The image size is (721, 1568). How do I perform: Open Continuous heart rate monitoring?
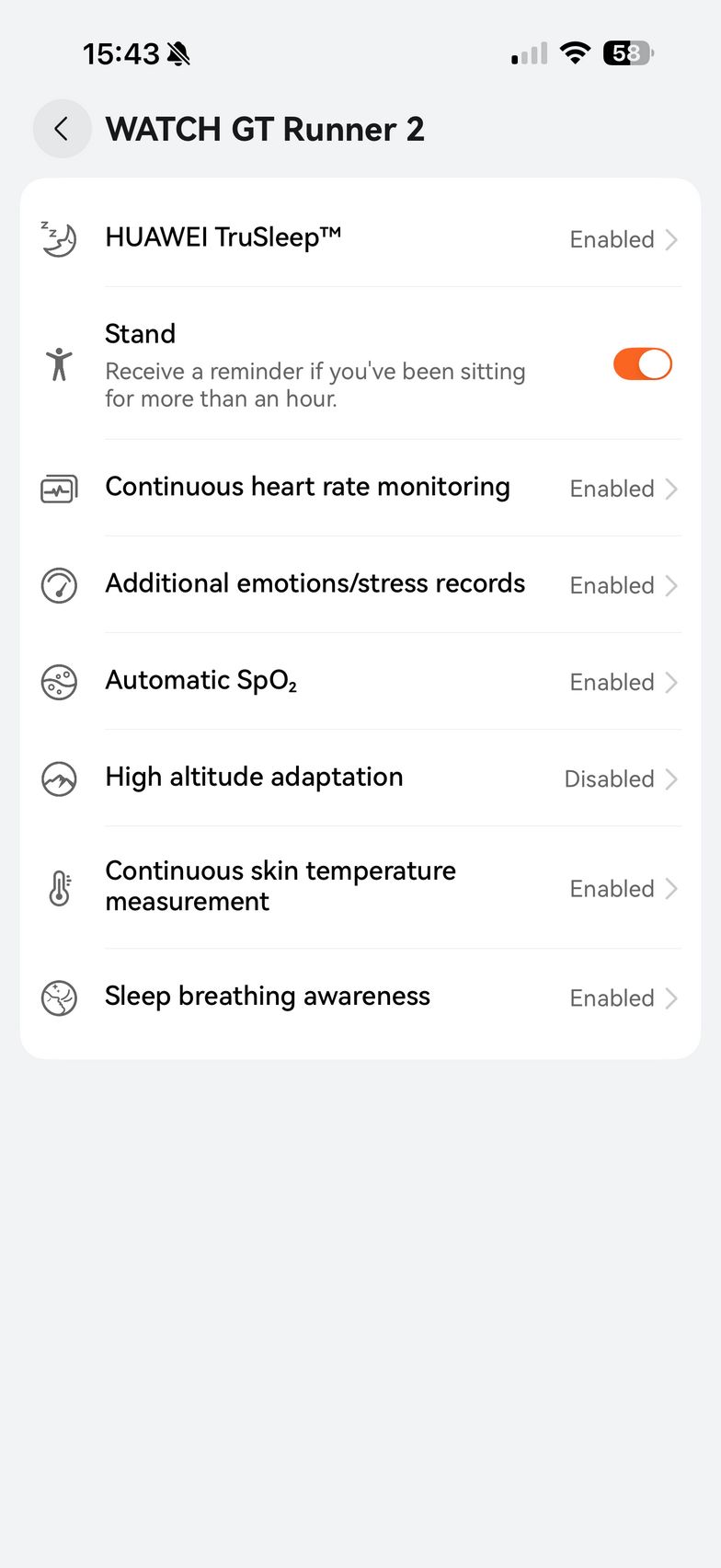coord(360,488)
